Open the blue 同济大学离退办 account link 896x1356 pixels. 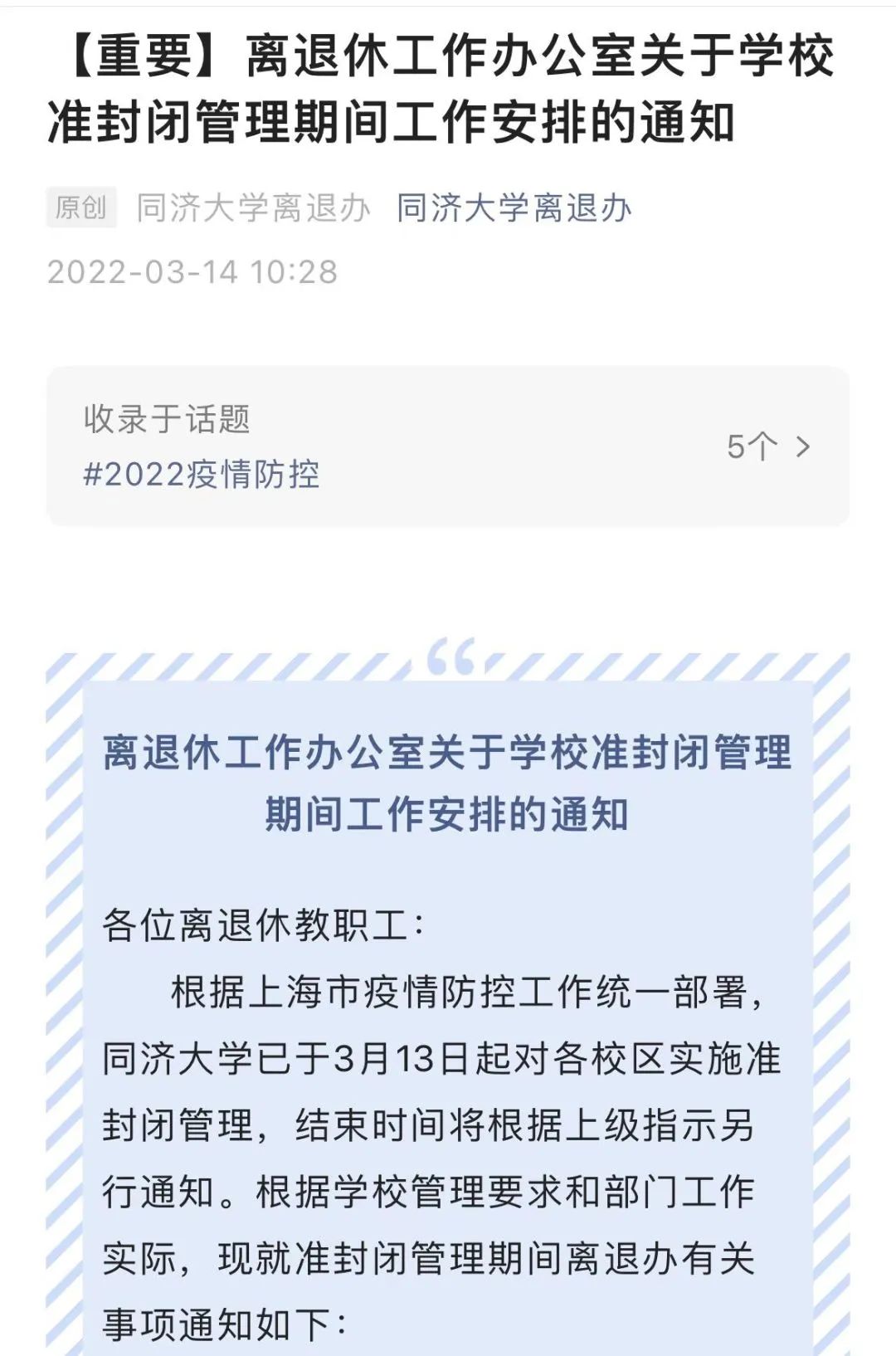point(514,208)
